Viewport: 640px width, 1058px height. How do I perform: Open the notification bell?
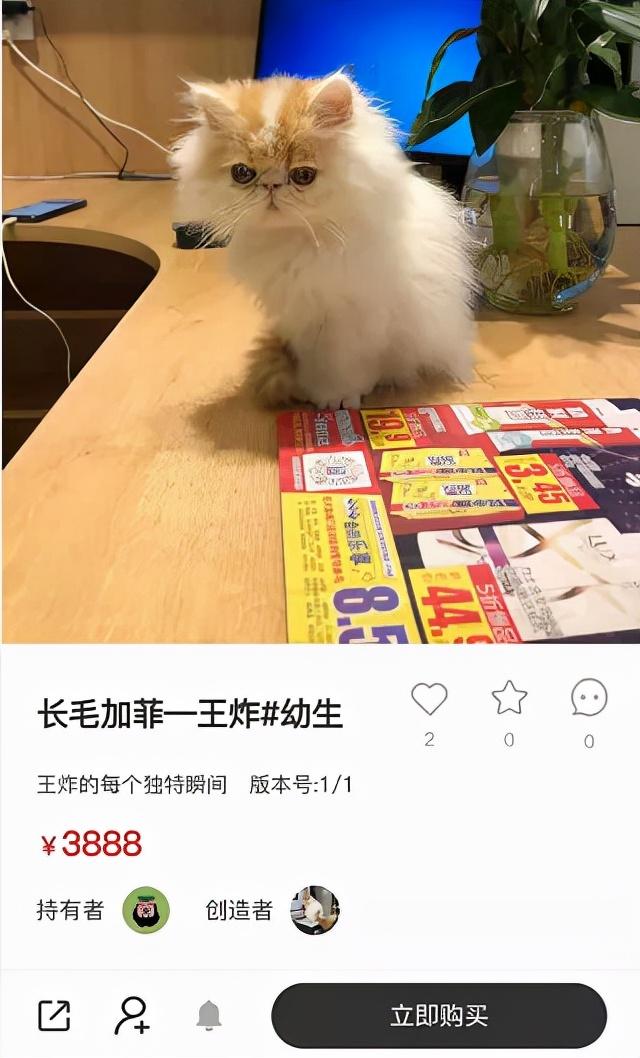[209, 1016]
